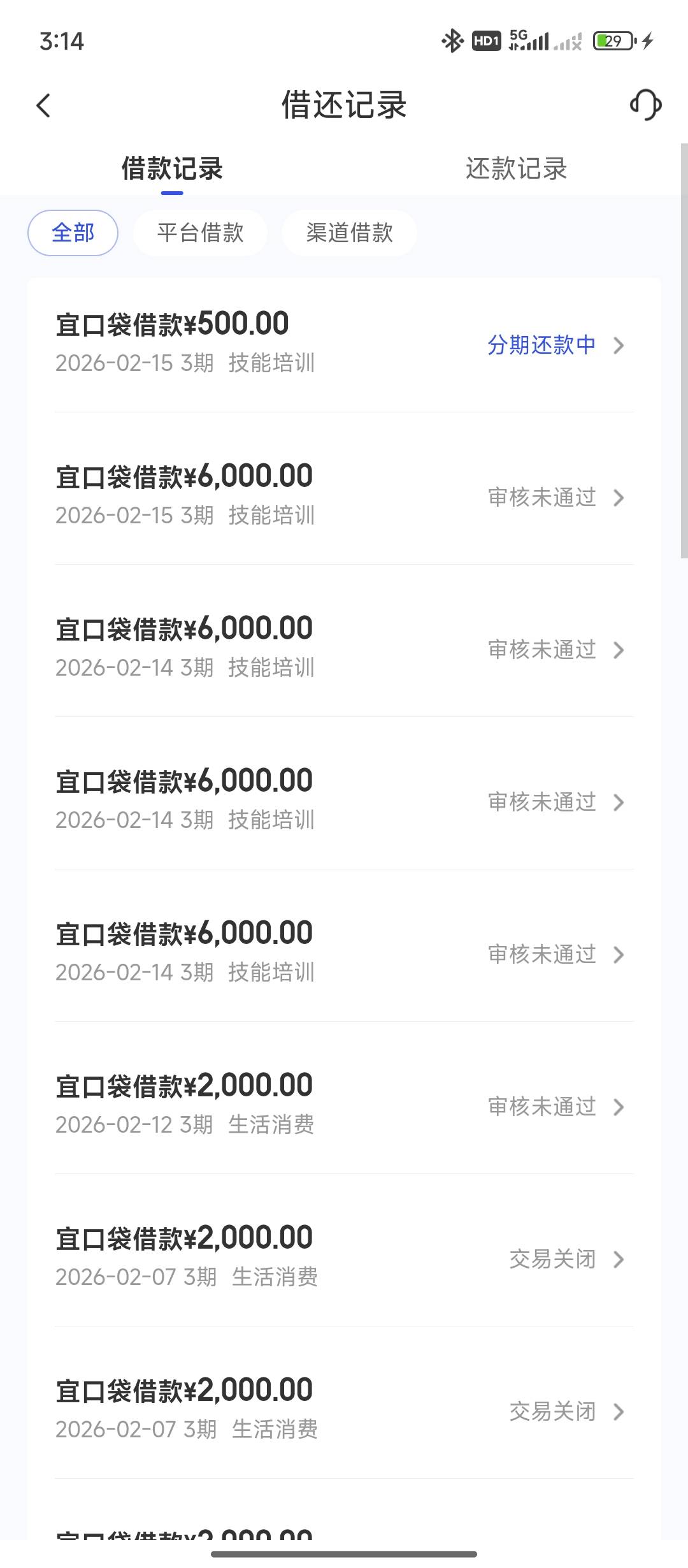Open the ¥500.00 loan marked 分期还款中
Viewport: 688px width, 1568px height.
tap(344, 345)
